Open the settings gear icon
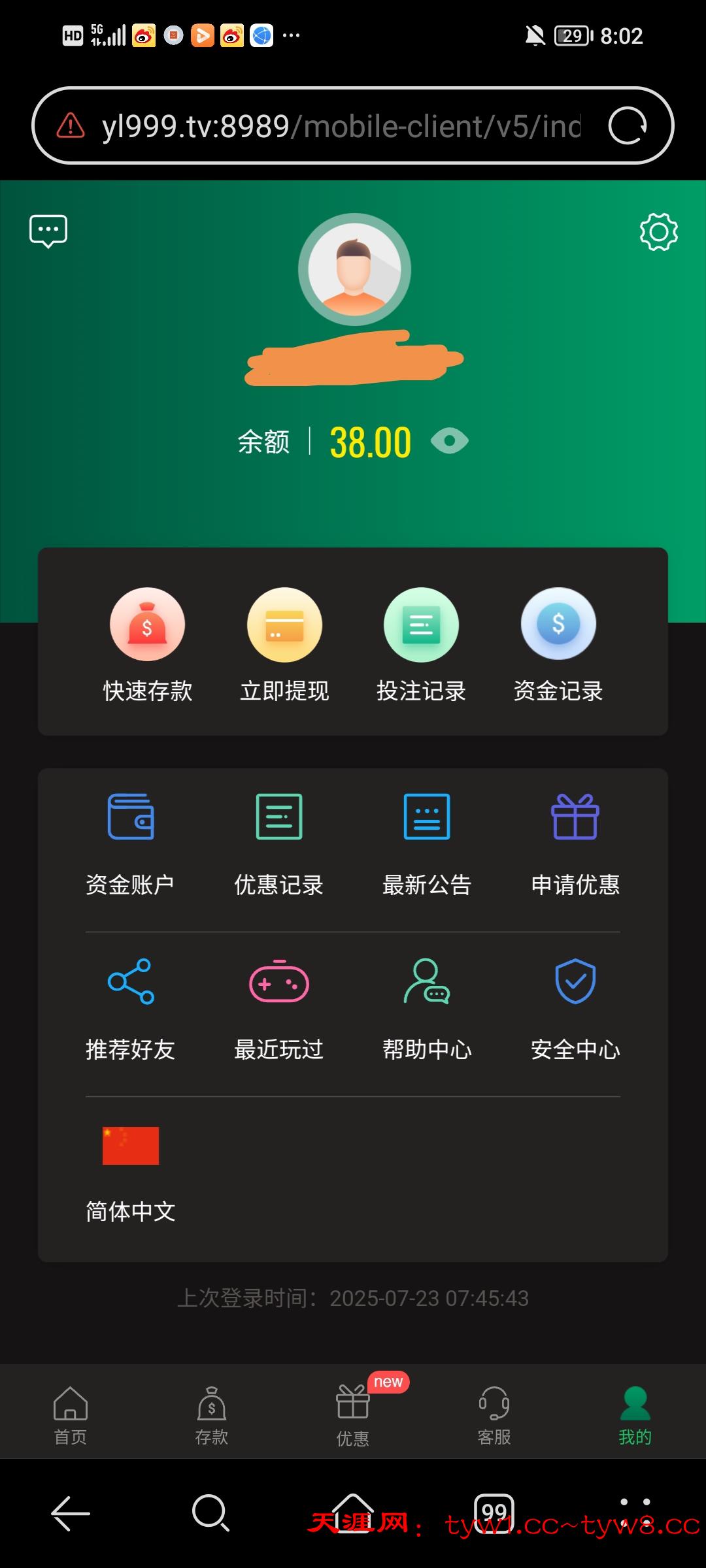The height and width of the screenshot is (1568, 706). (659, 231)
